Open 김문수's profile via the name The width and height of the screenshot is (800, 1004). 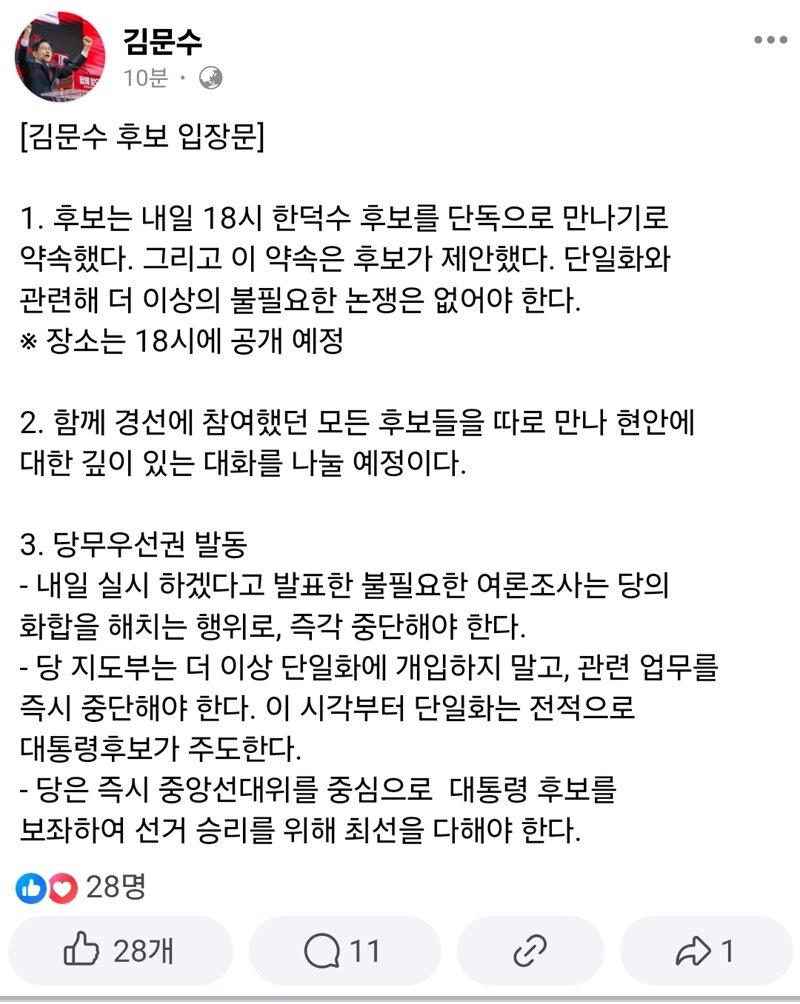tap(162, 40)
